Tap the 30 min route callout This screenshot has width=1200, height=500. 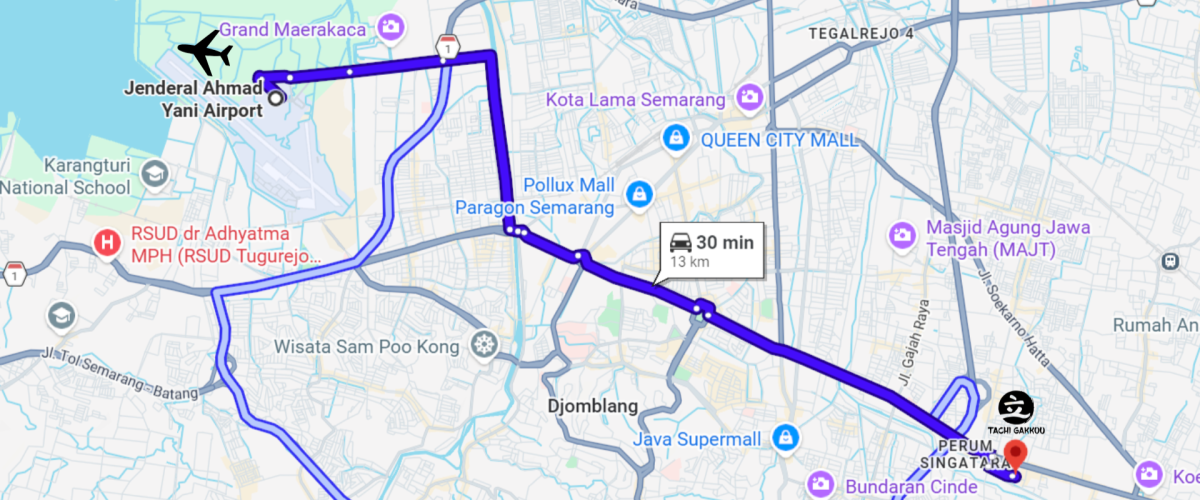point(712,249)
